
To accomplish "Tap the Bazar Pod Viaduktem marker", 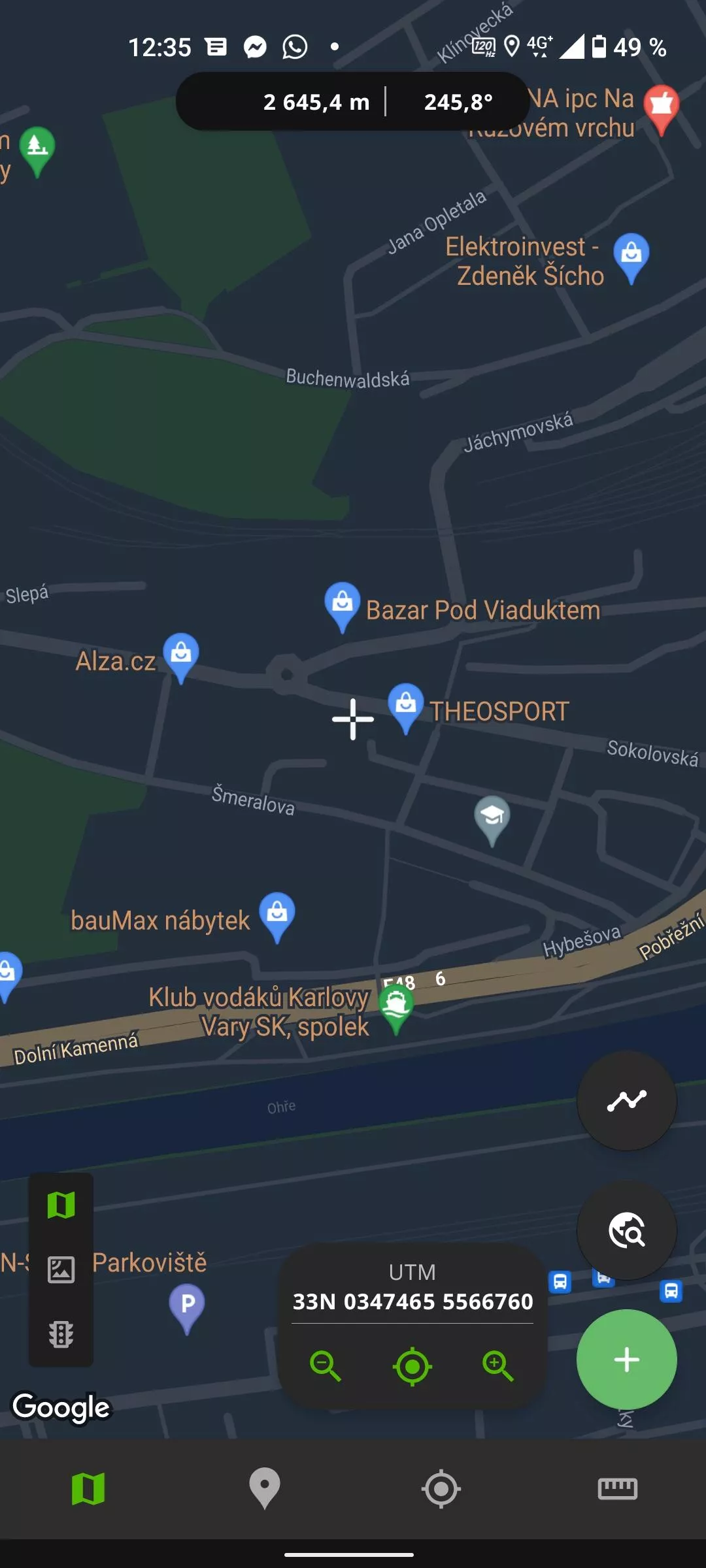I will (x=343, y=606).
